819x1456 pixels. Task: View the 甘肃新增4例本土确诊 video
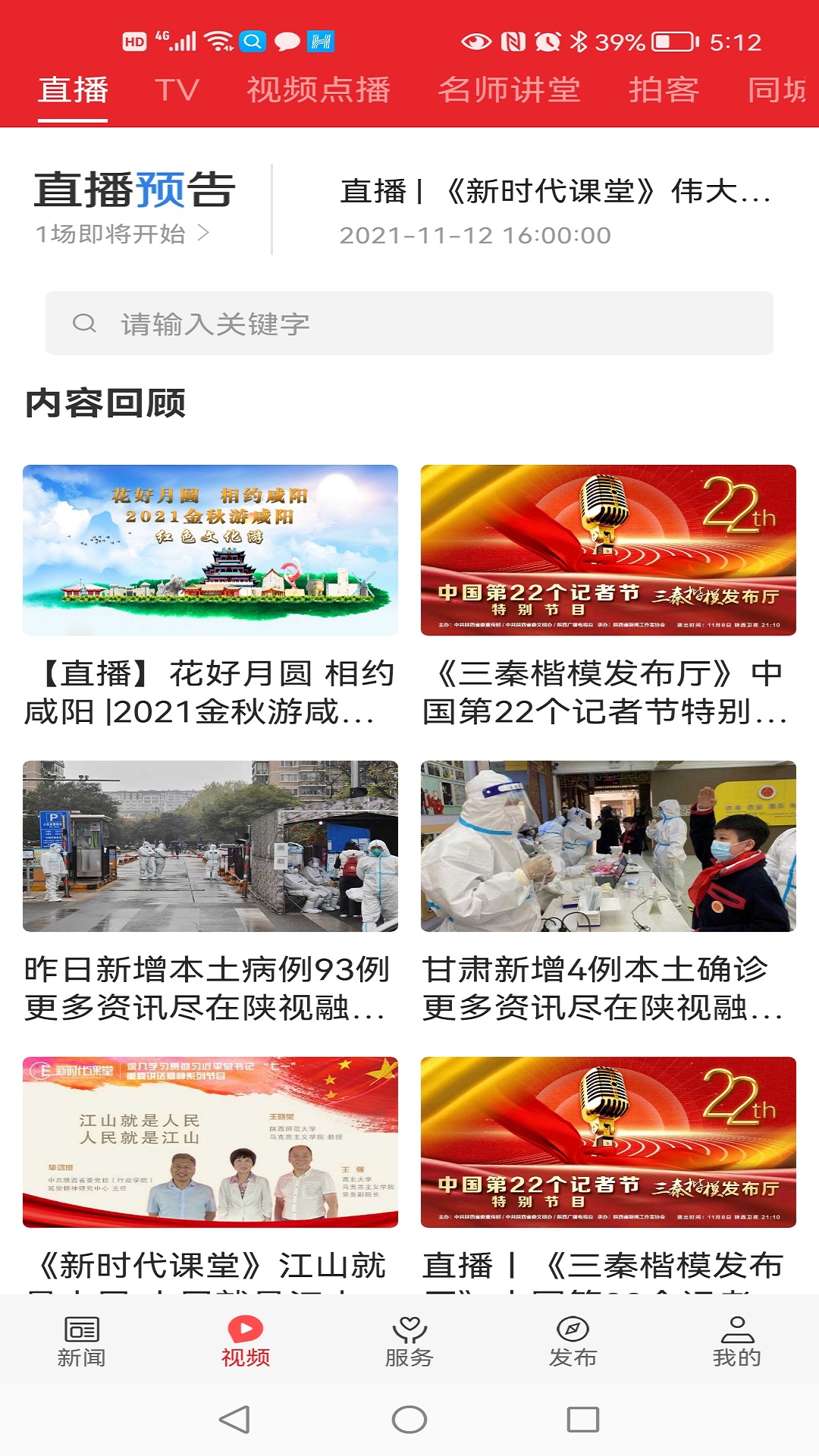(608, 891)
